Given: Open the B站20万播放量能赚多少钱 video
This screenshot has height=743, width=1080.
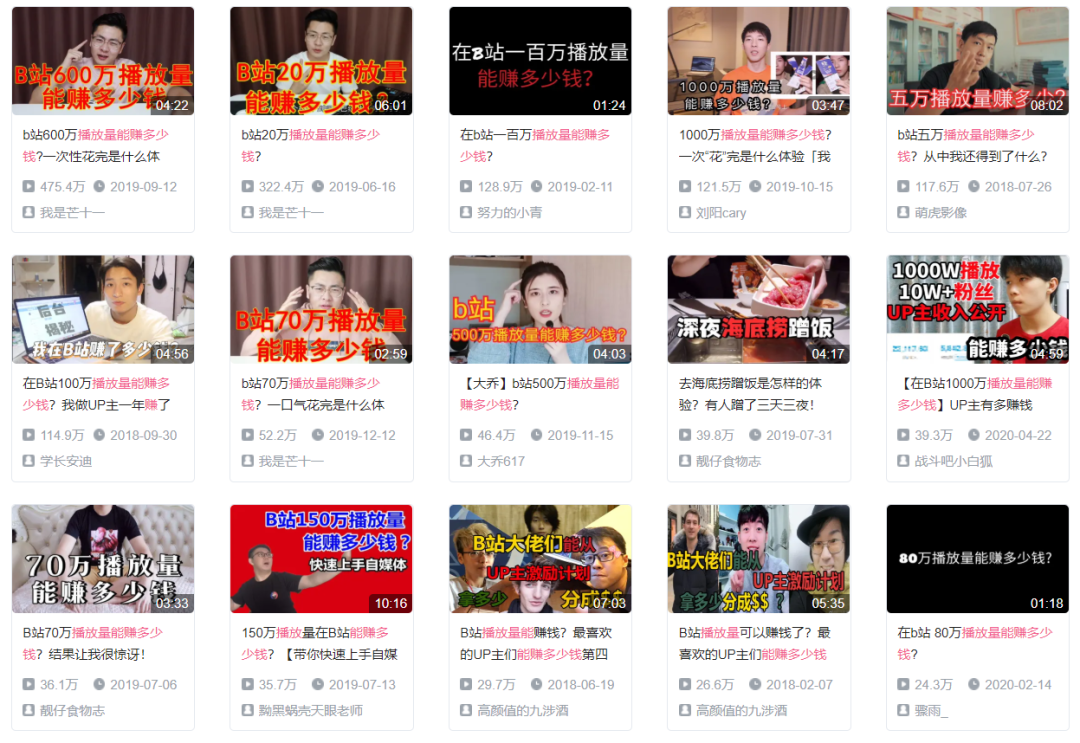Looking at the screenshot, I should click(320, 62).
